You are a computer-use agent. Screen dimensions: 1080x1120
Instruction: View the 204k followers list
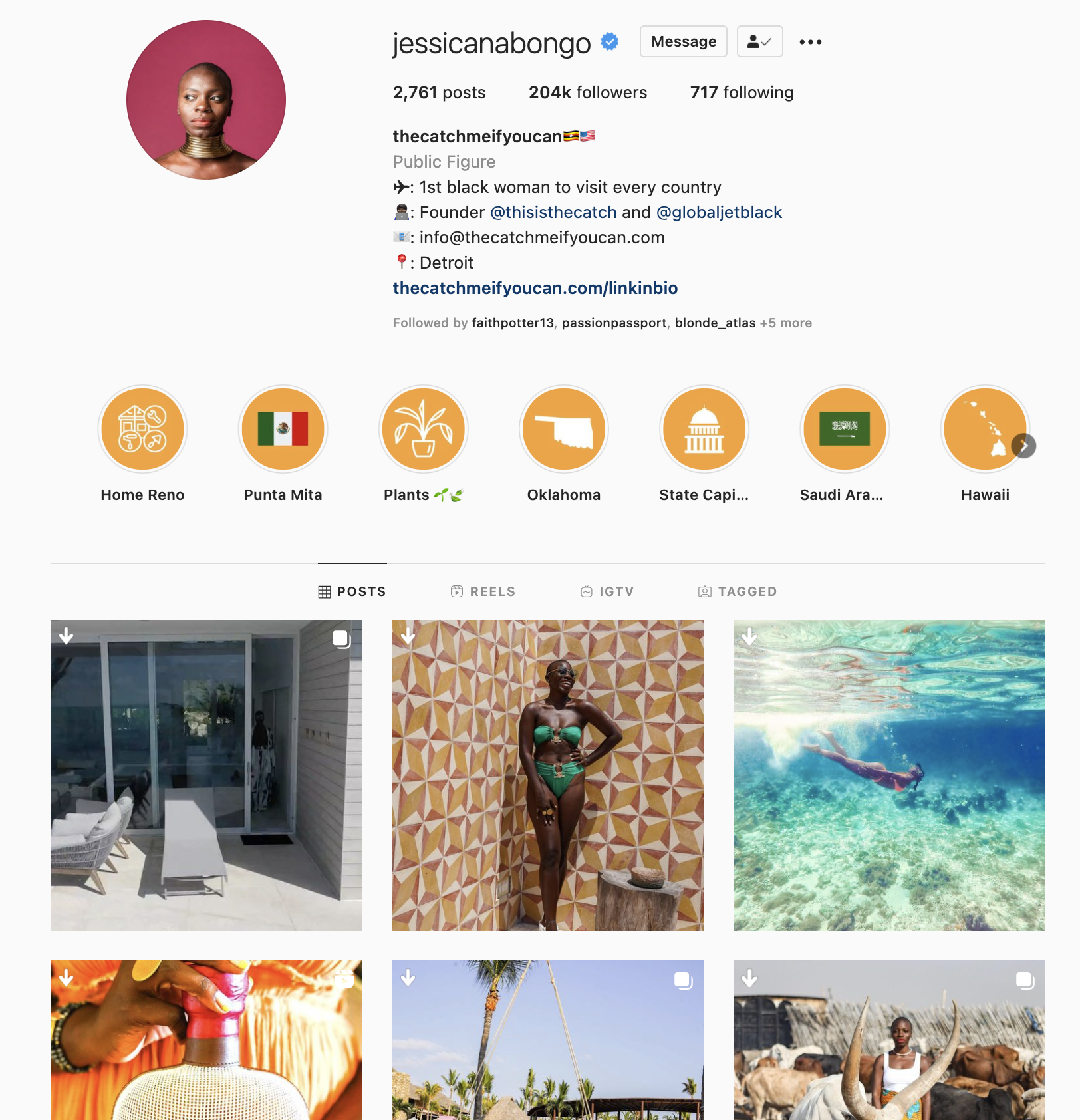[587, 92]
